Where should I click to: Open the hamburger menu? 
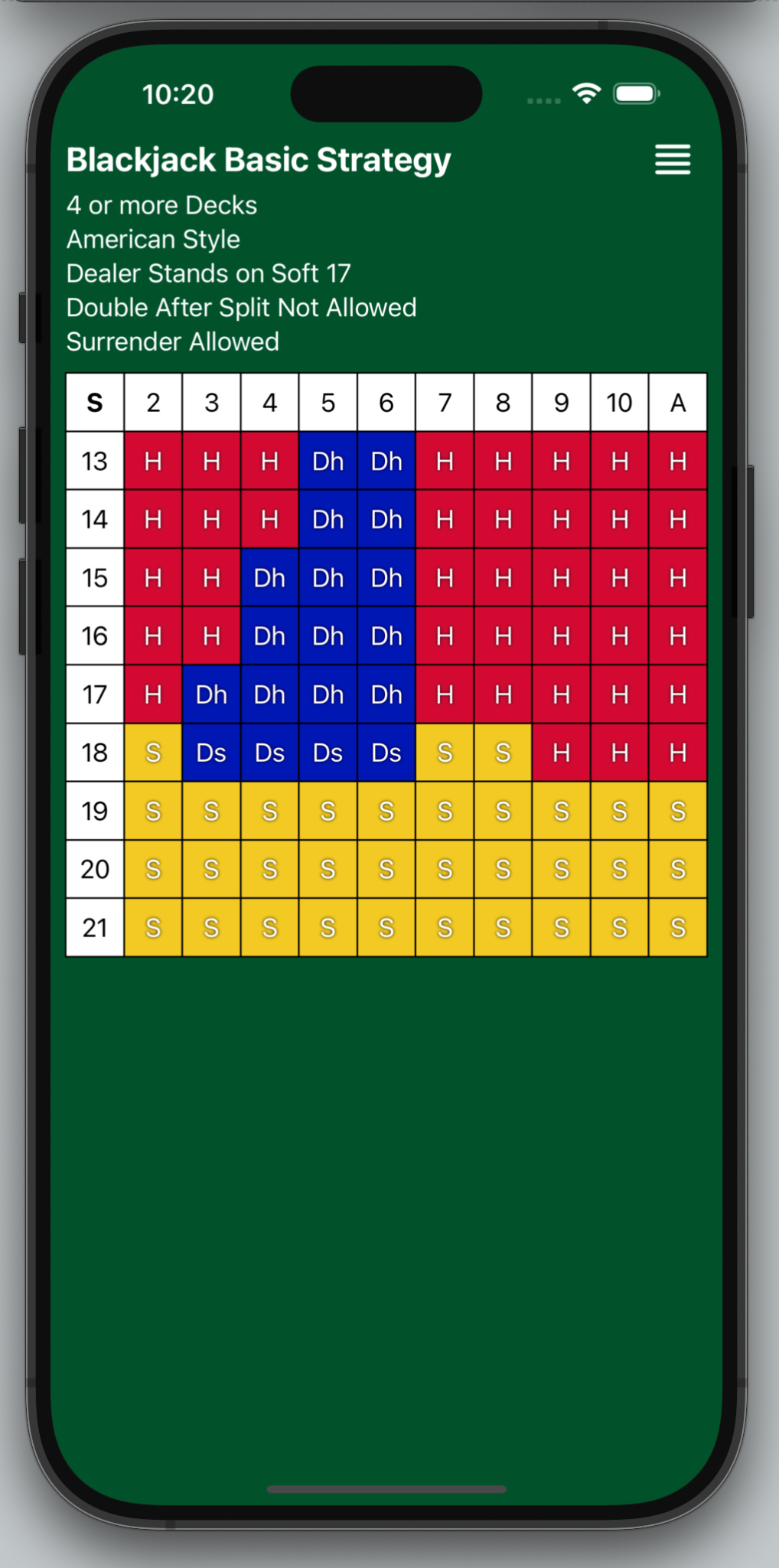(x=673, y=159)
